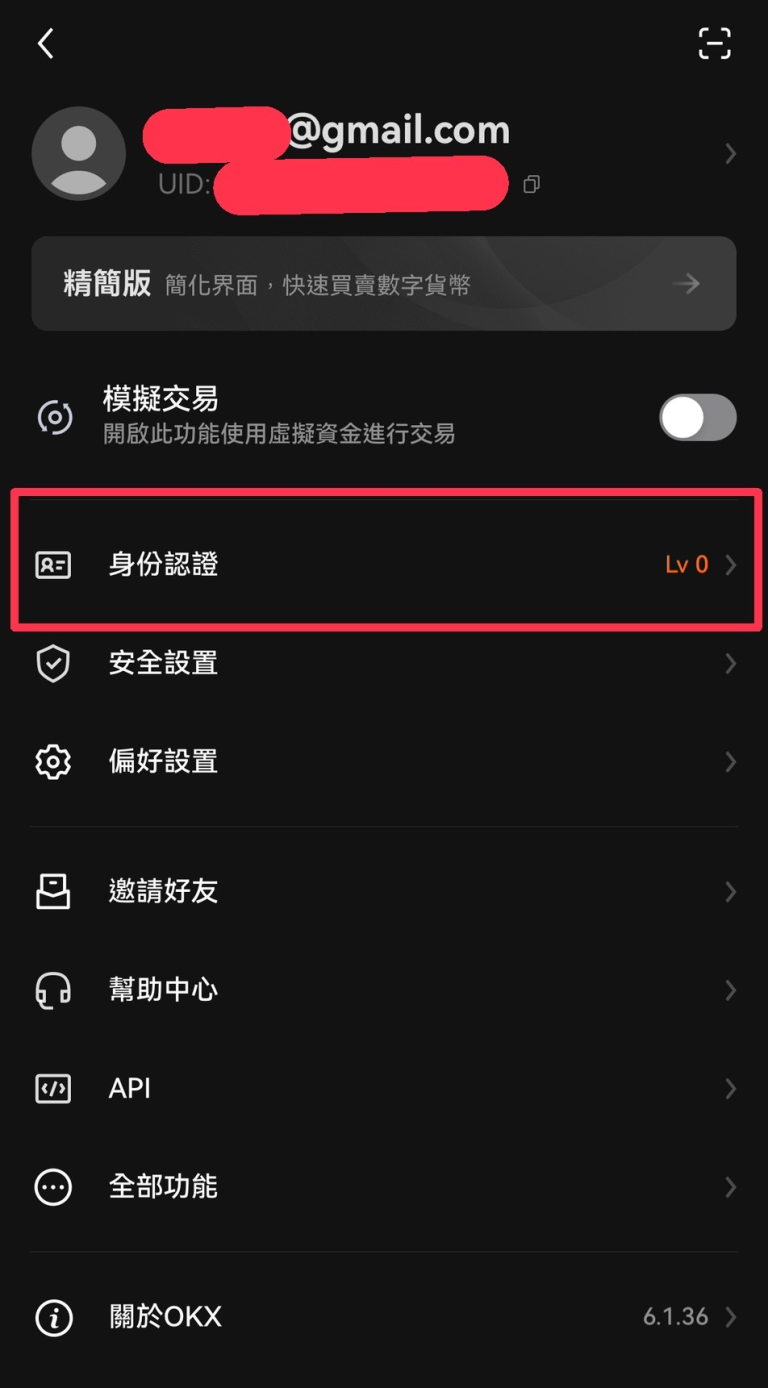Copy the UID with the copy icon
This screenshot has width=768, height=1388.
(x=531, y=184)
